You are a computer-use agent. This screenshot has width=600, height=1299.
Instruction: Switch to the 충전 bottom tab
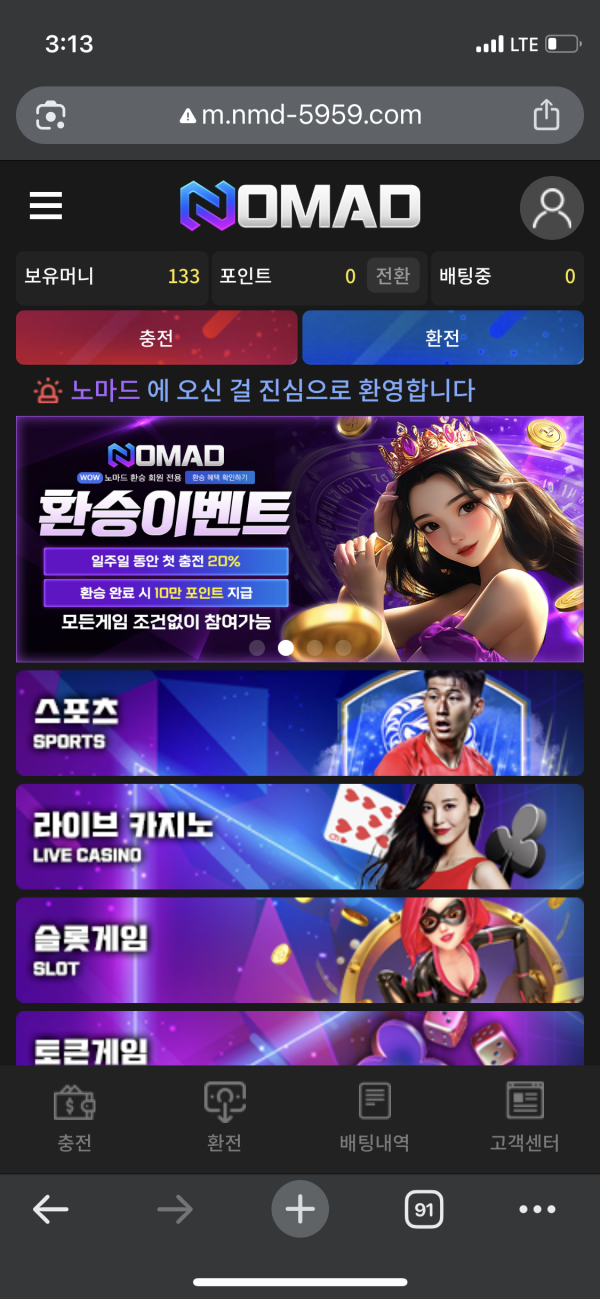coord(75,1117)
